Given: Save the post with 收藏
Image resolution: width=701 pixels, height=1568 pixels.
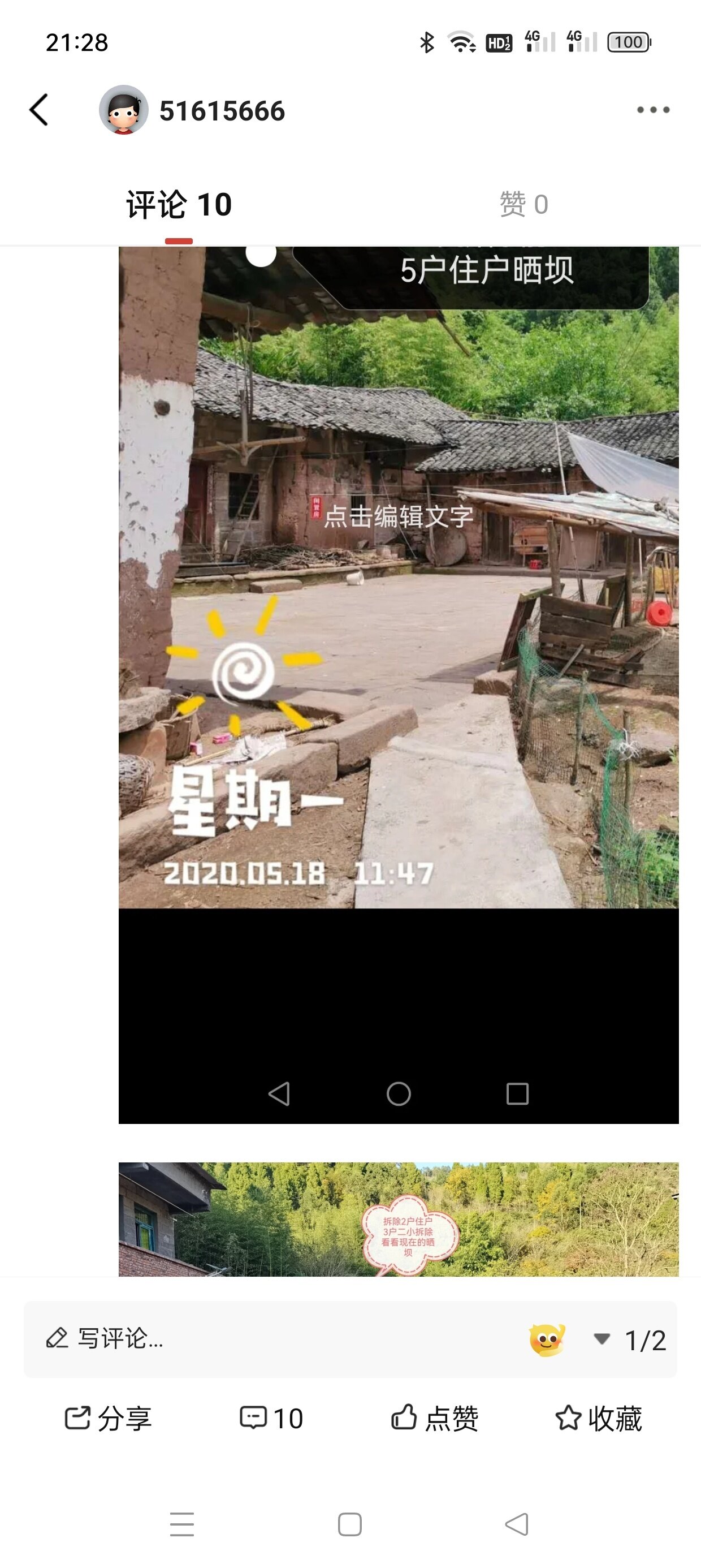Looking at the screenshot, I should (x=599, y=1418).
